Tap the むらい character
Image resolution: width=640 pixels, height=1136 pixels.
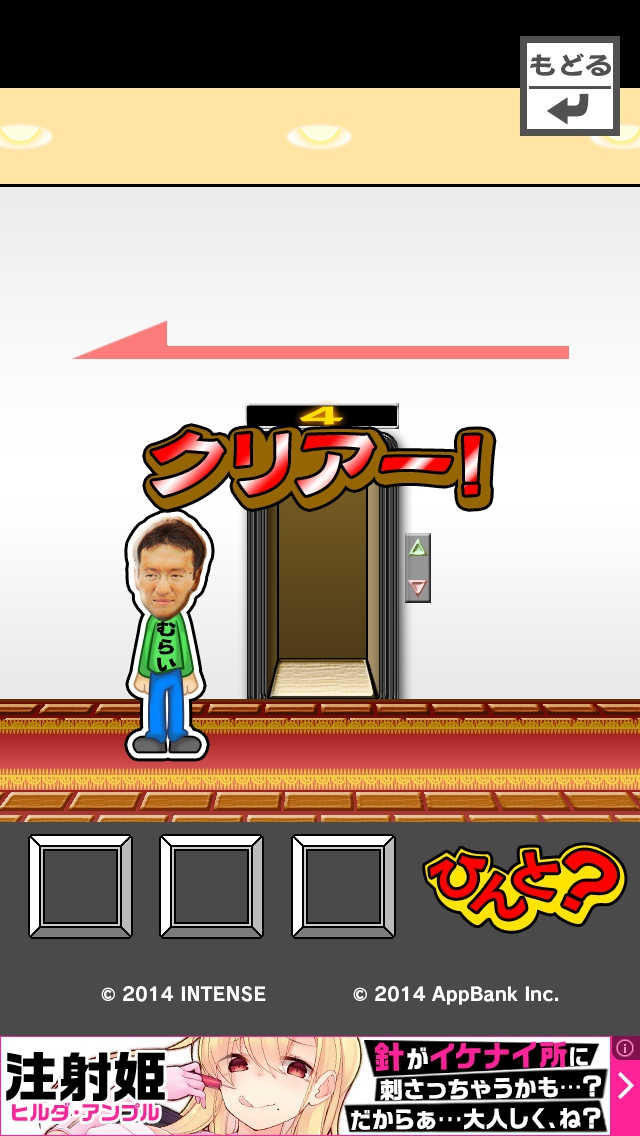click(167, 640)
